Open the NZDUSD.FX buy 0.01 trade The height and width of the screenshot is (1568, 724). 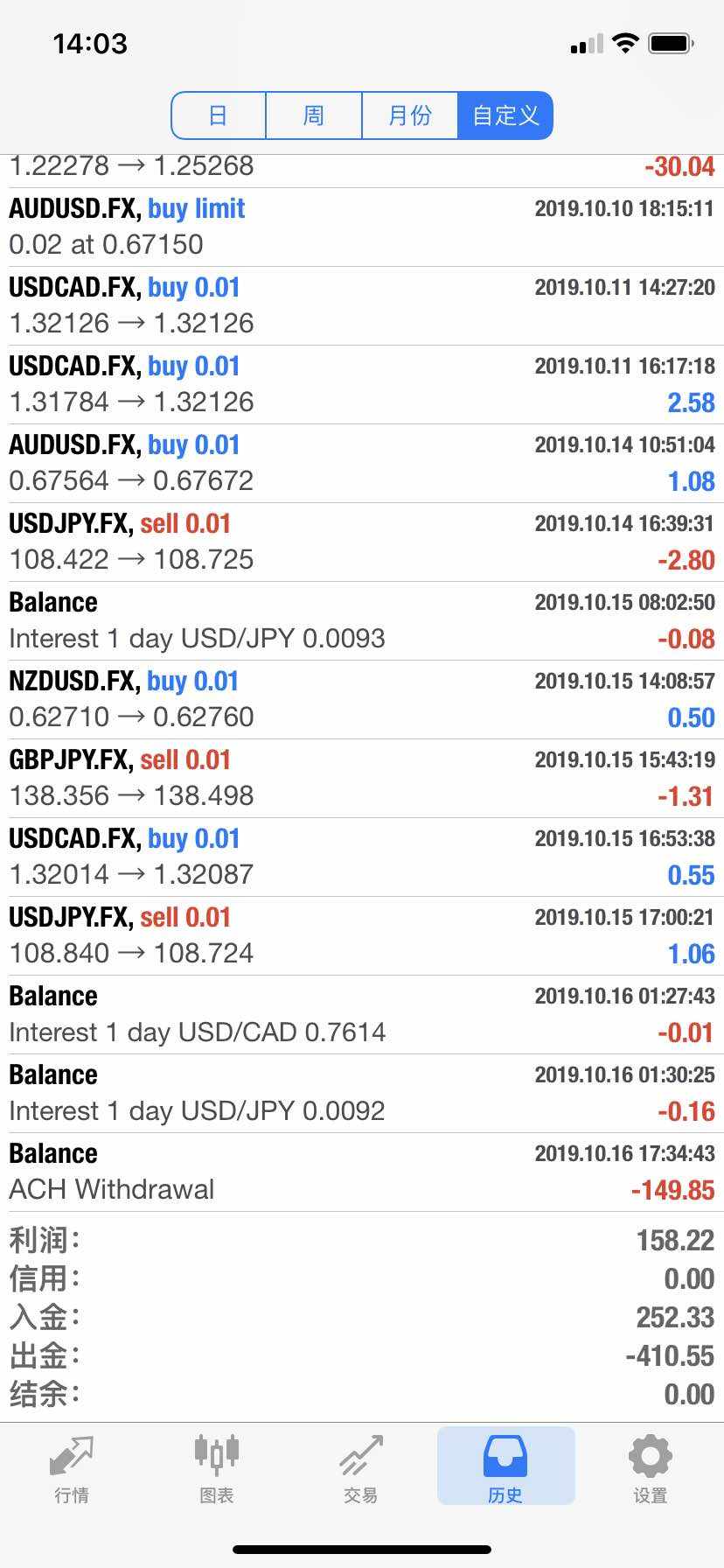coord(362,699)
